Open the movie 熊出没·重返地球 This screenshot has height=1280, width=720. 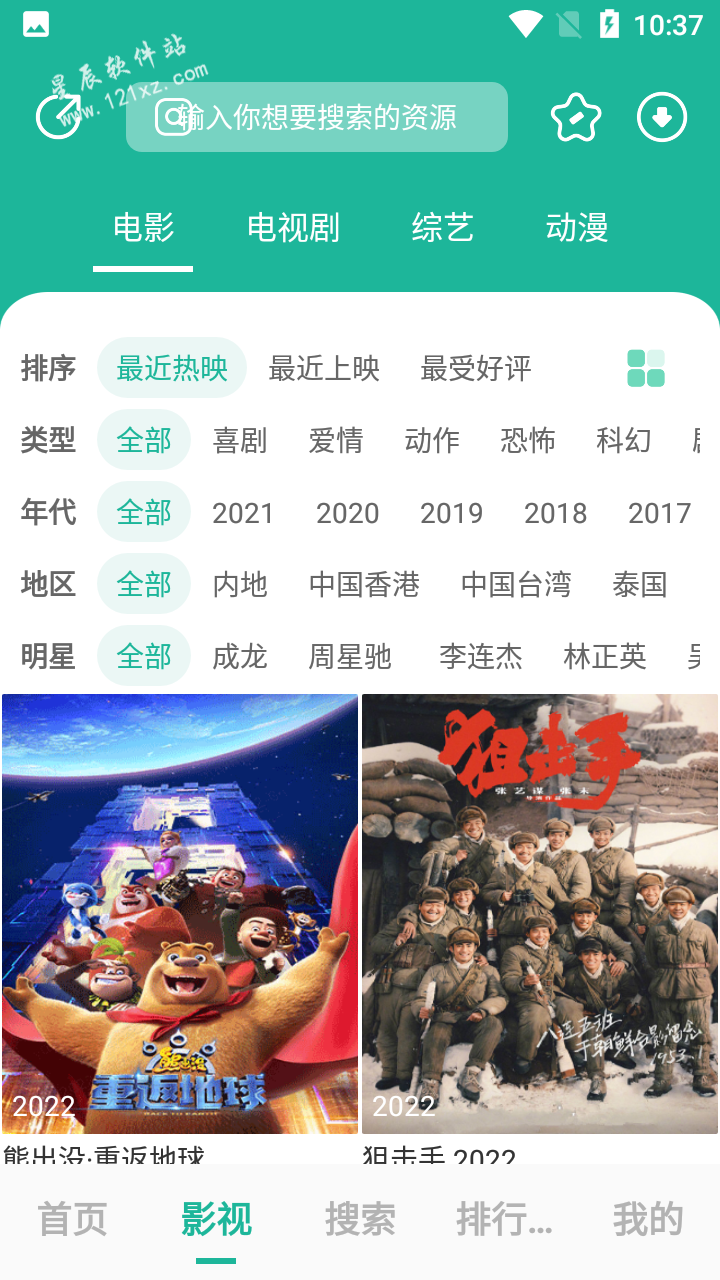(x=180, y=913)
